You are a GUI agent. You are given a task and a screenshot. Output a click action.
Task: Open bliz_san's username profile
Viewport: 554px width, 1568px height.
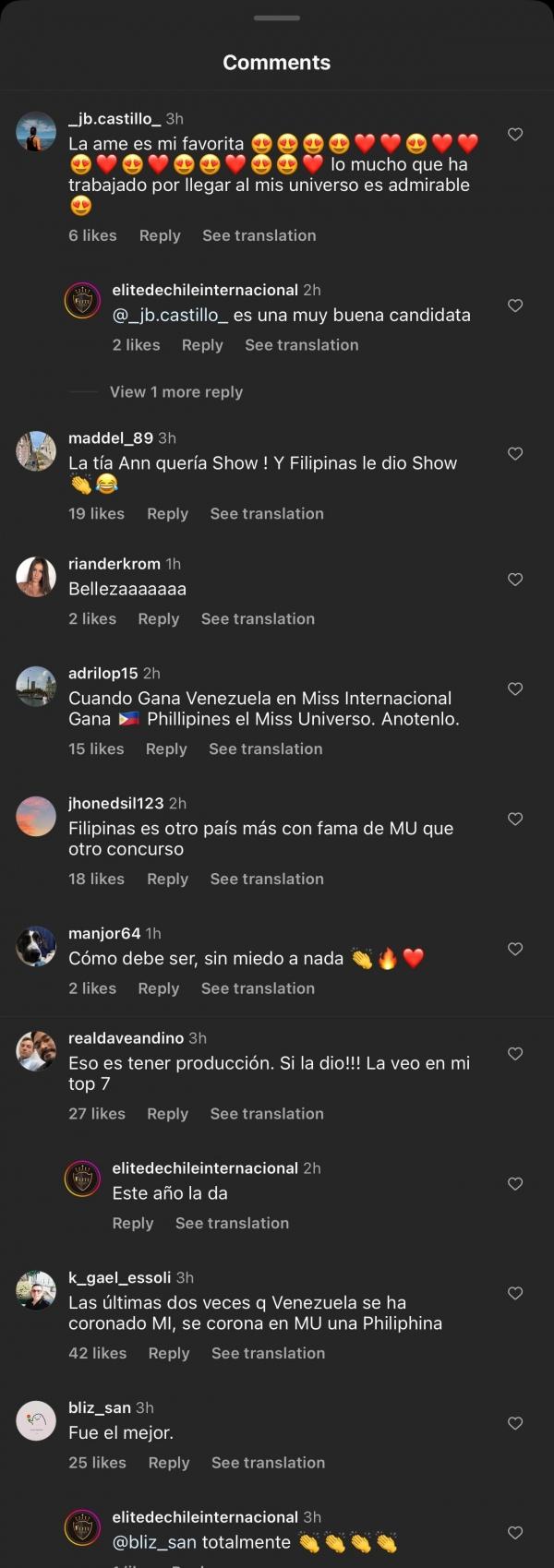coord(100,1407)
